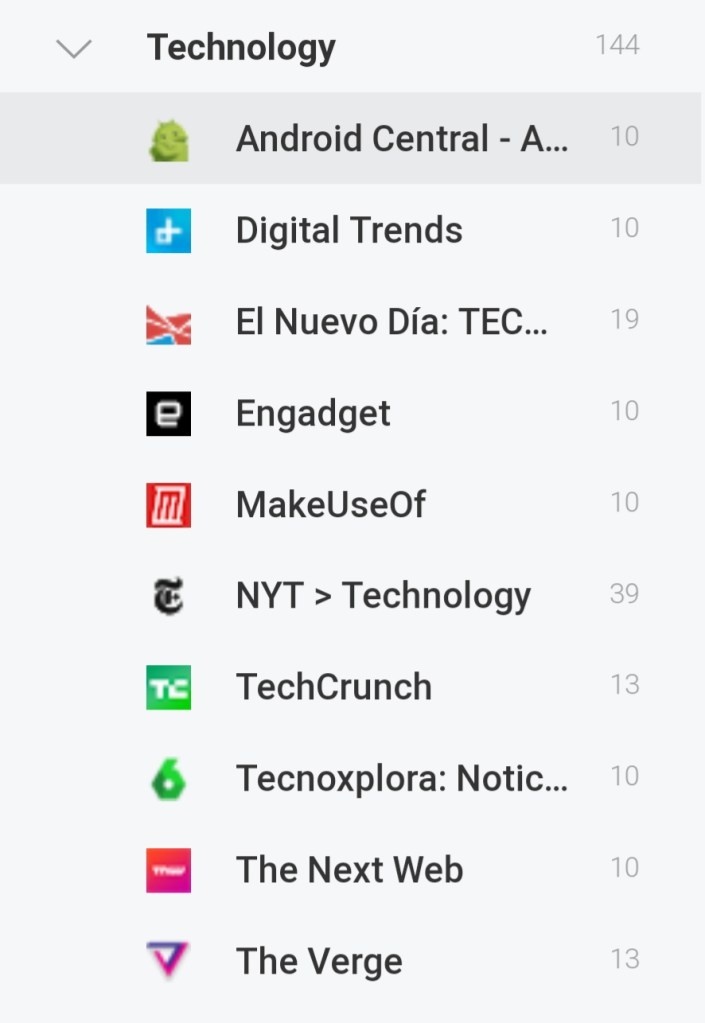
Task: Open the MakeUseOf feed
Action: [330, 504]
